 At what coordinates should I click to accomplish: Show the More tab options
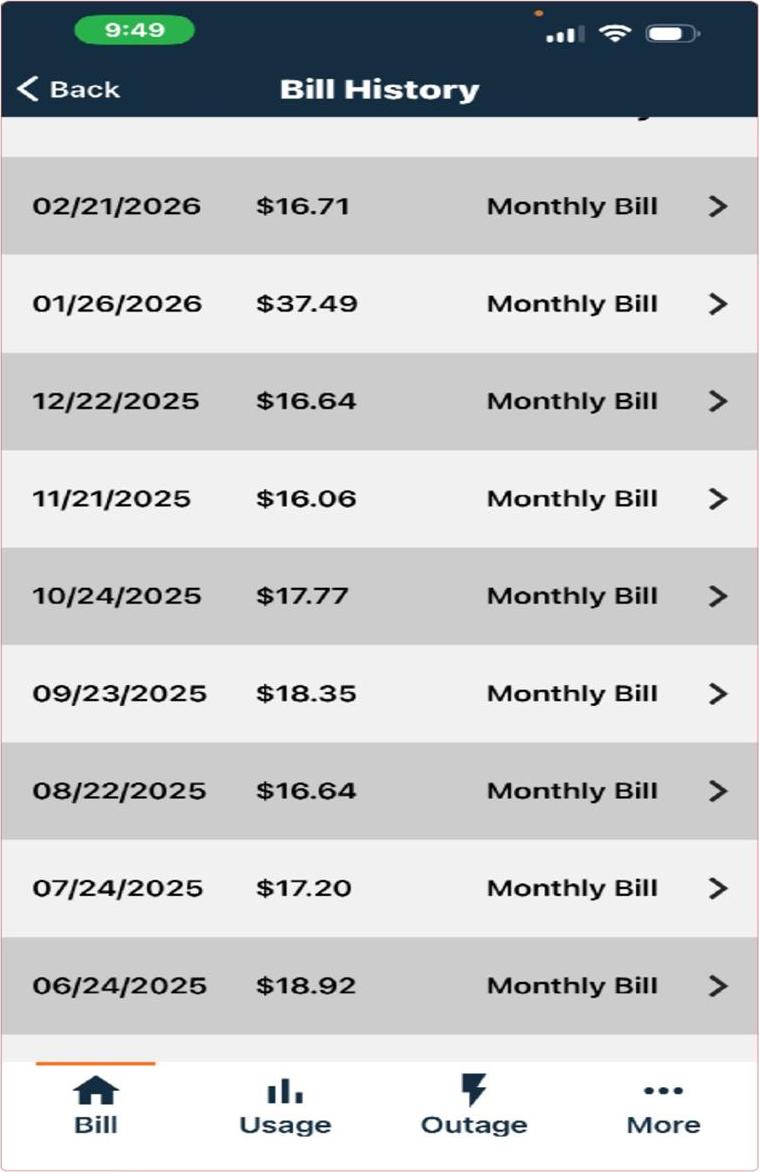(663, 1106)
